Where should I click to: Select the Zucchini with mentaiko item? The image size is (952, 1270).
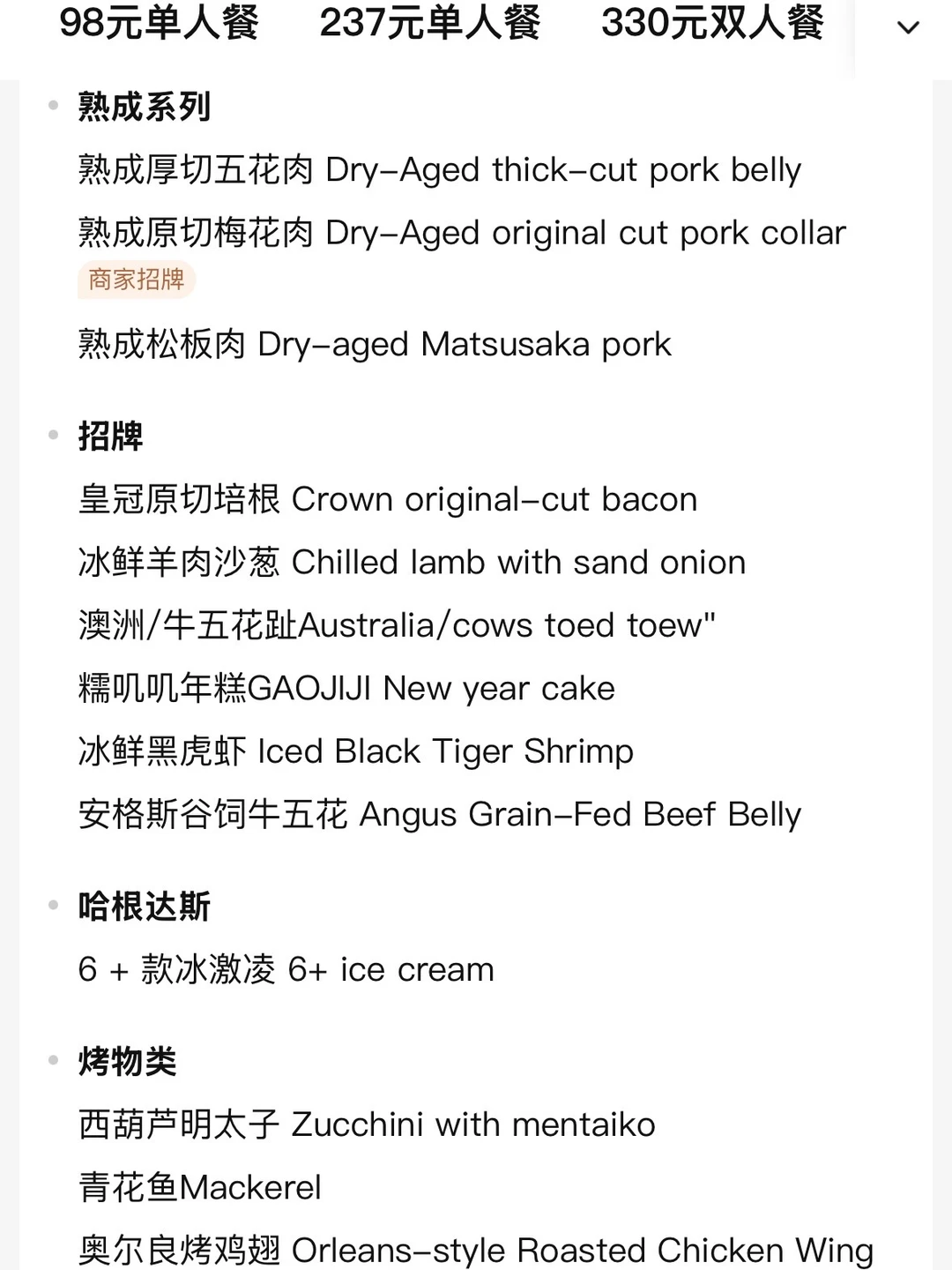pos(365,1125)
